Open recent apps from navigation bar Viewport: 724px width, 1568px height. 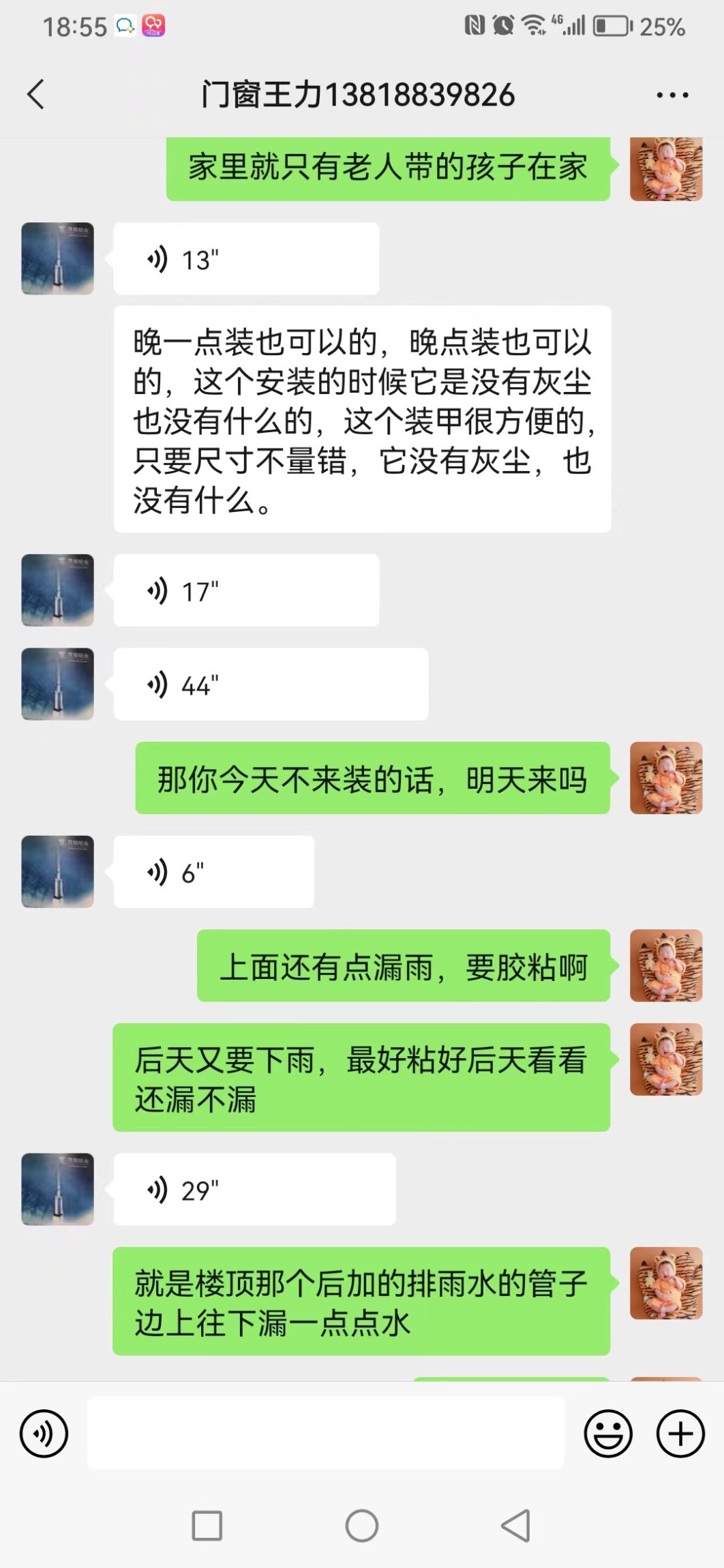[x=207, y=1526]
